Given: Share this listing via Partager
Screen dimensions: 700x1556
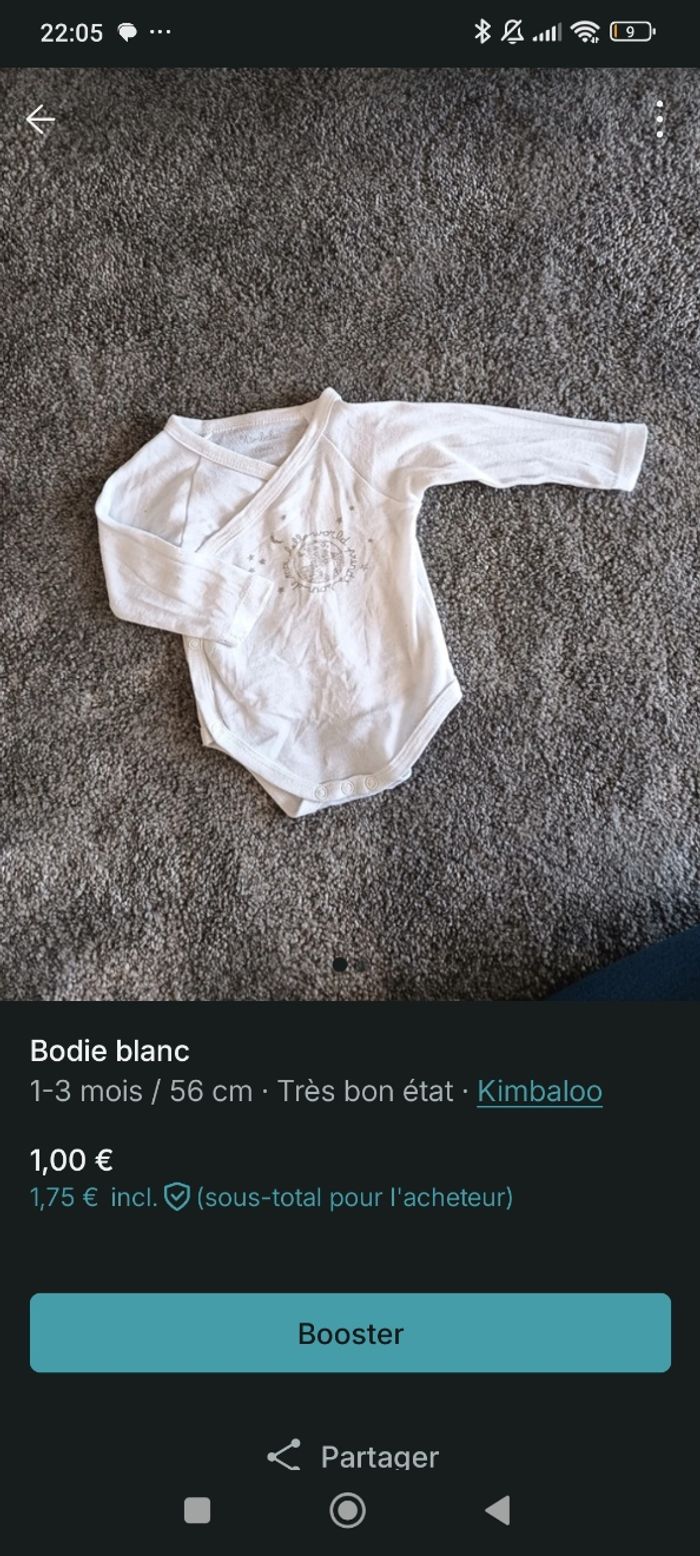Looking at the screenshot, I should (x=353, y=1456).
